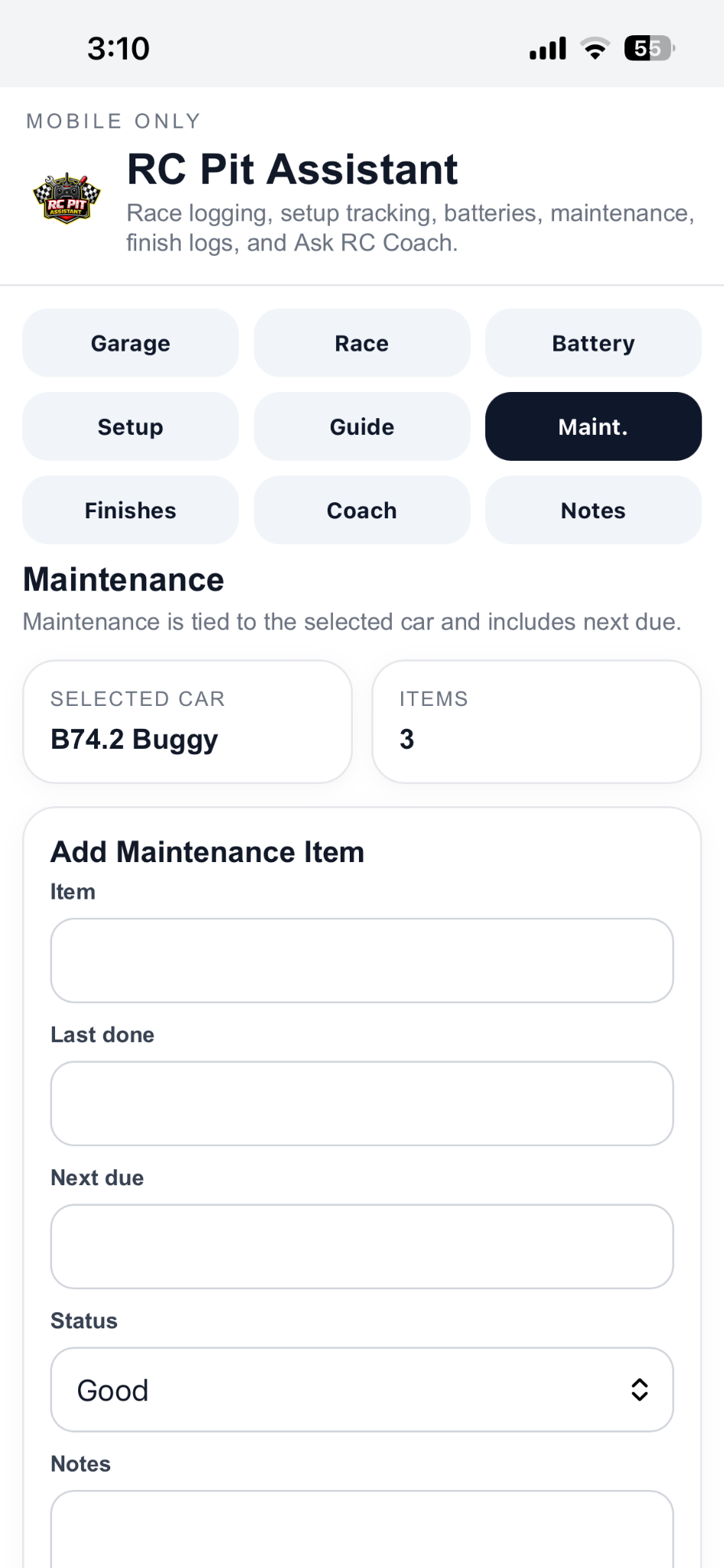Screen dimensions: 724x1568
Task: Click the RC Pit Assistant logo
Action: coord(67,198)
